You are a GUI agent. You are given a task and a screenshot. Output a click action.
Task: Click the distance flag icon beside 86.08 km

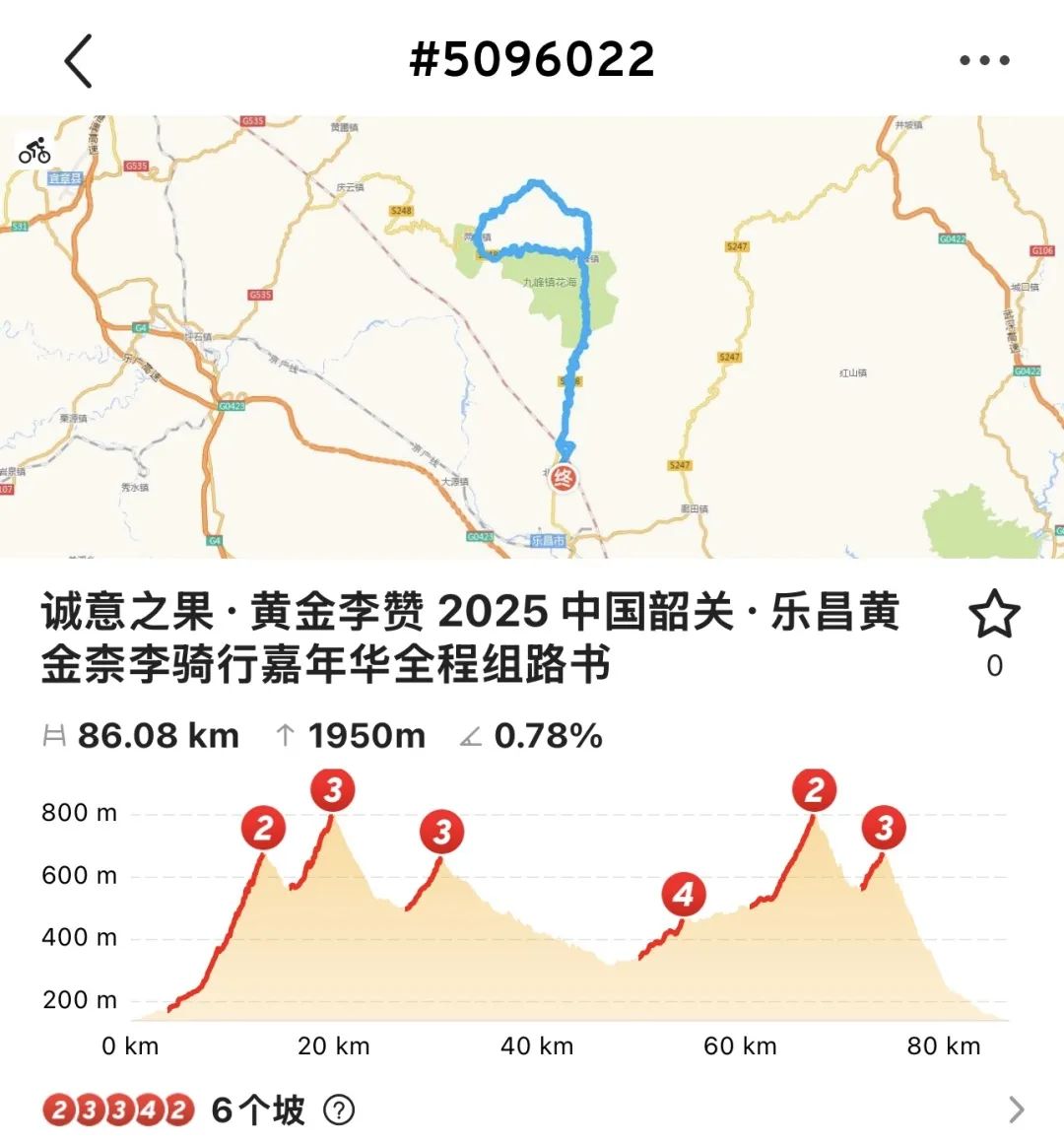[x=55, y=735]
